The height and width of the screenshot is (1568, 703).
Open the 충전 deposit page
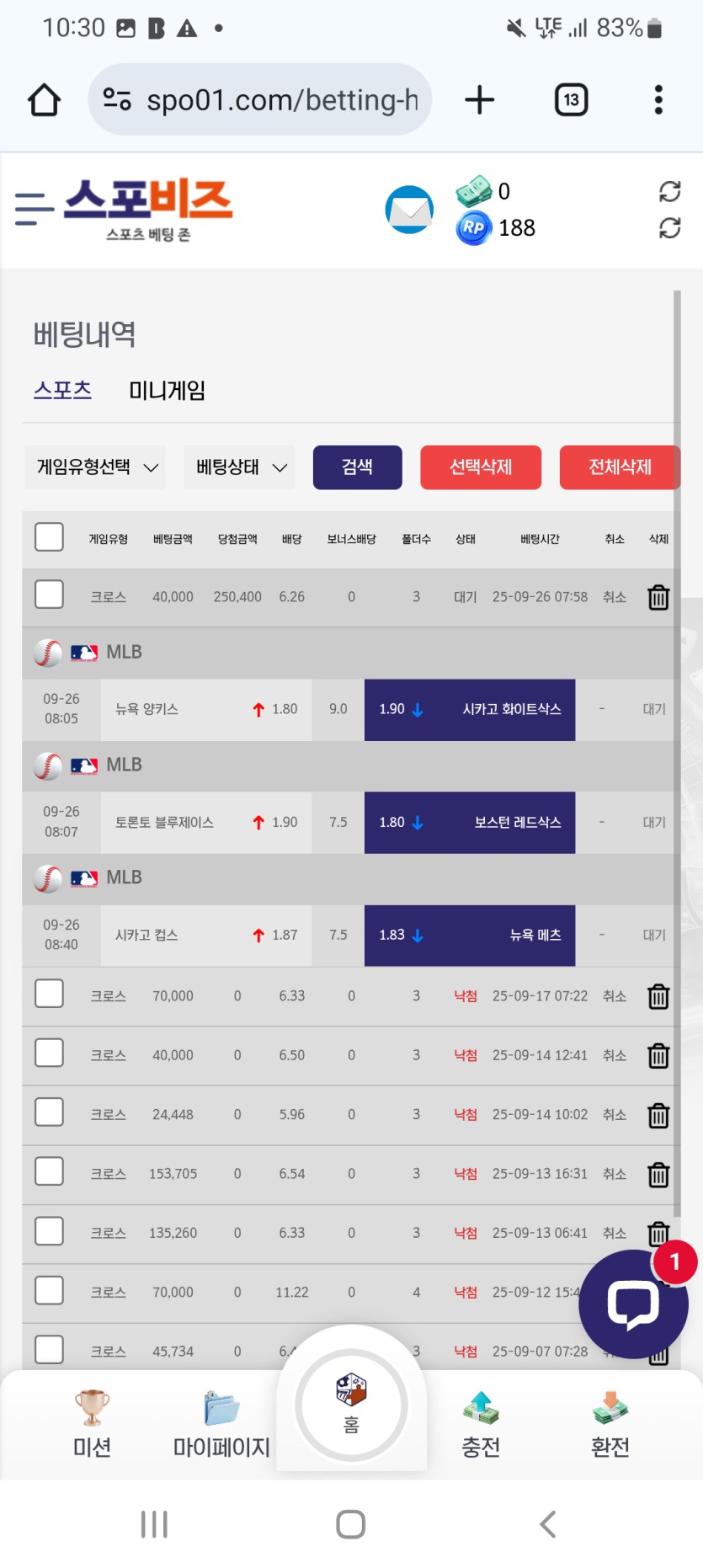pos(481,1424)
